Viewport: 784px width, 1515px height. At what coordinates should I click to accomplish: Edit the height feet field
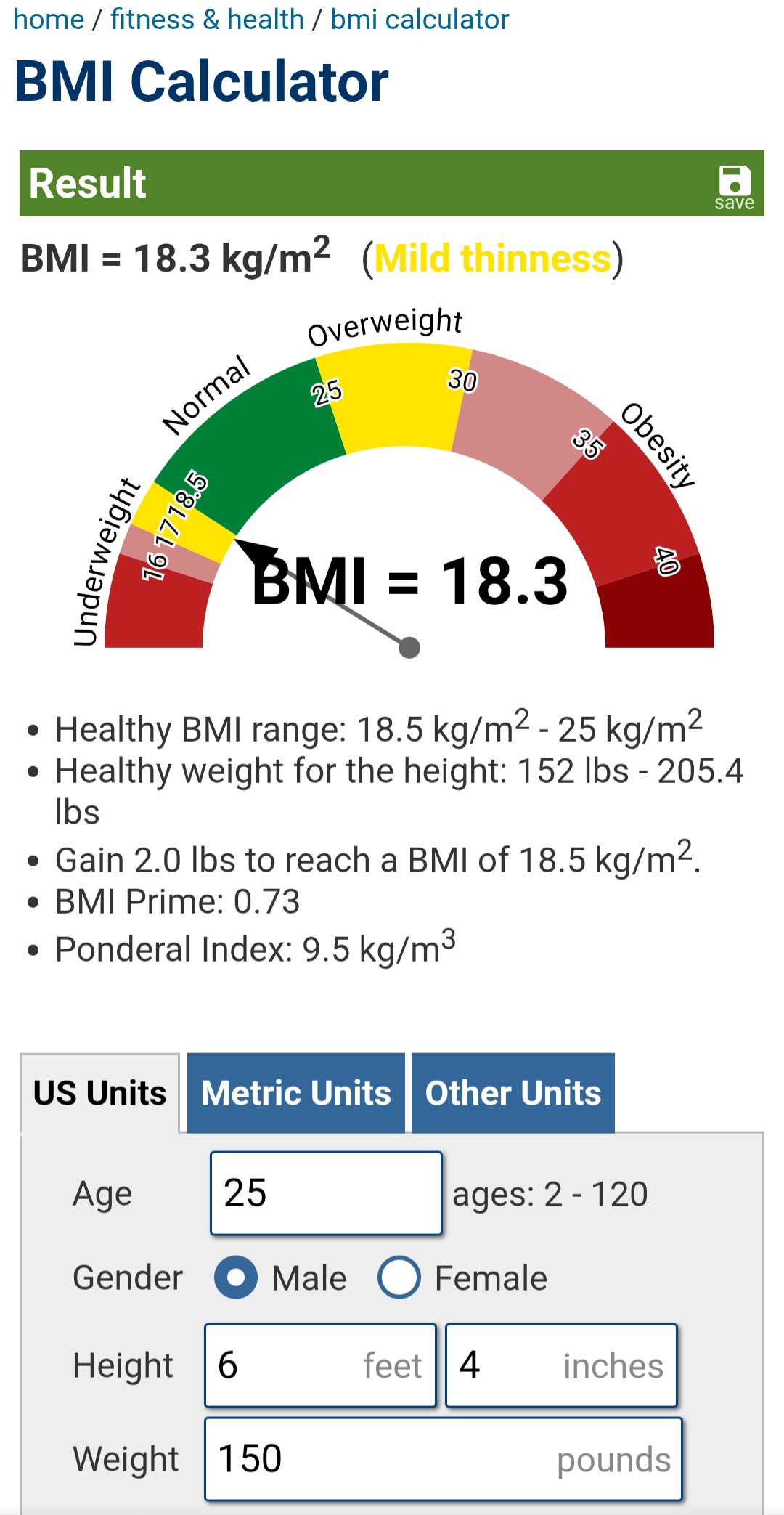click(x=320, y=1365)
